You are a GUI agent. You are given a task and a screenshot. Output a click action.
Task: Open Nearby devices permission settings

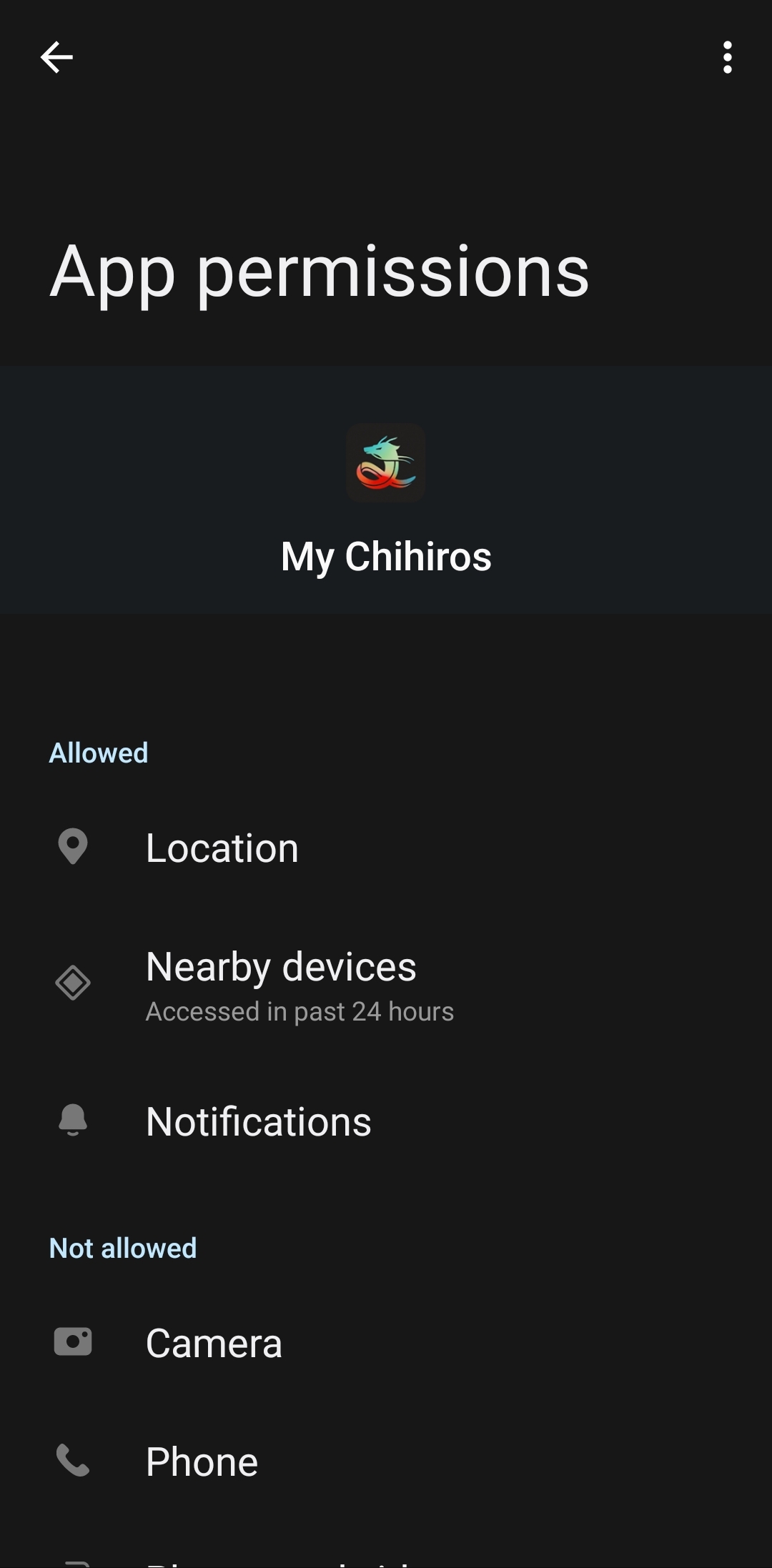[x=281, y=983]
